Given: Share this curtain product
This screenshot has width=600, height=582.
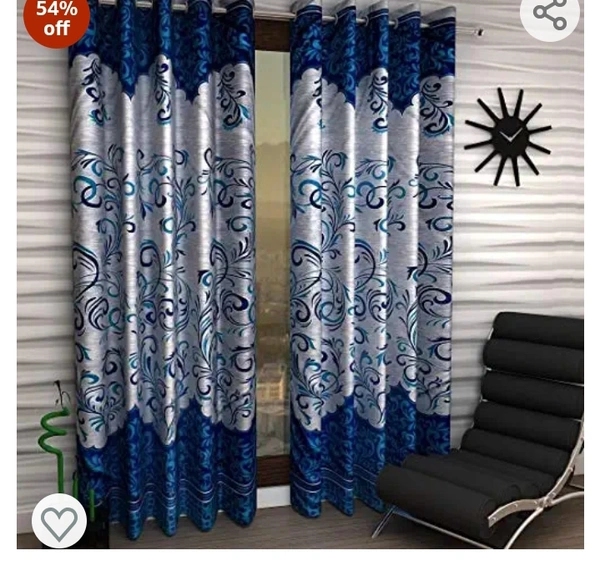Looking at the screenshot, I should pos(549,13).
